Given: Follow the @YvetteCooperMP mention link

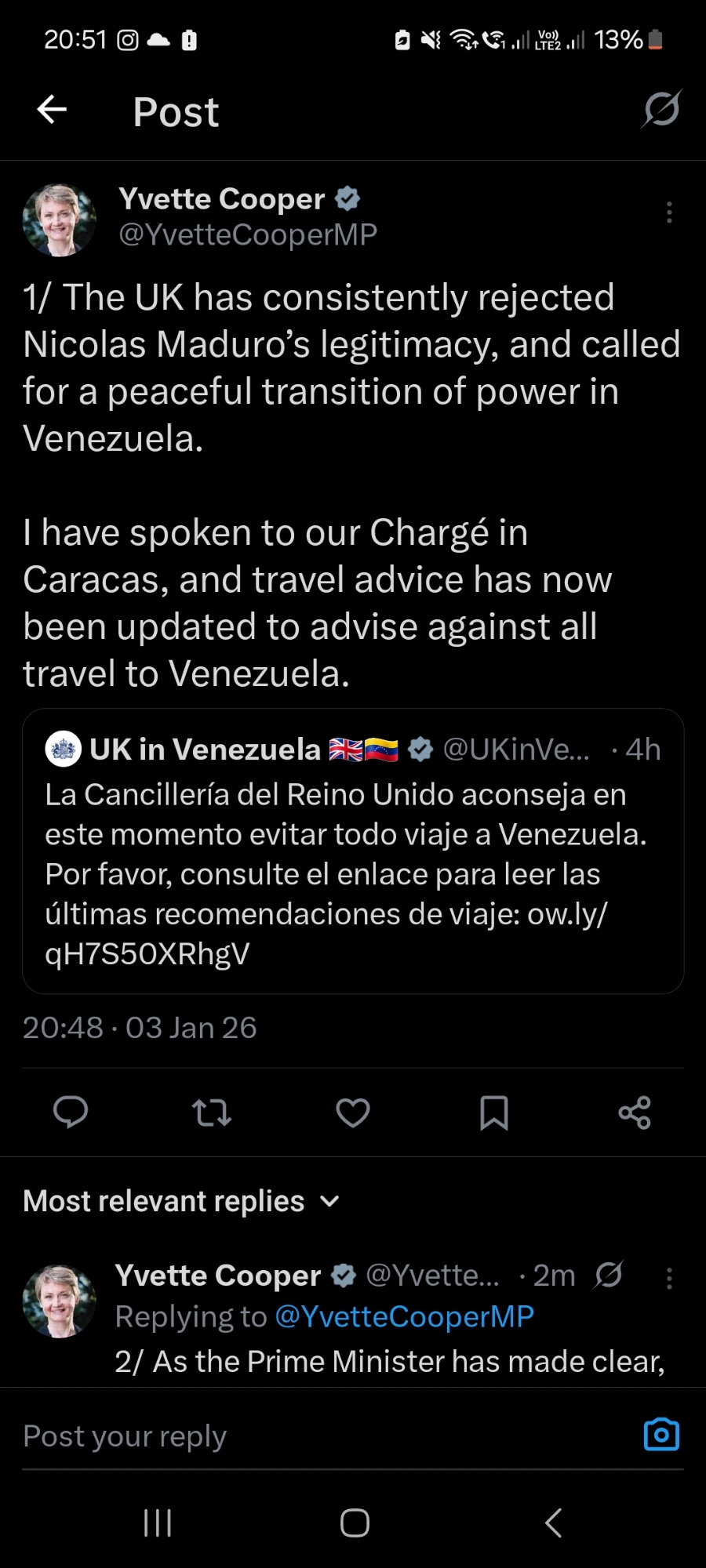Looking at the screenshot, I should click(x=404, y=1317).
